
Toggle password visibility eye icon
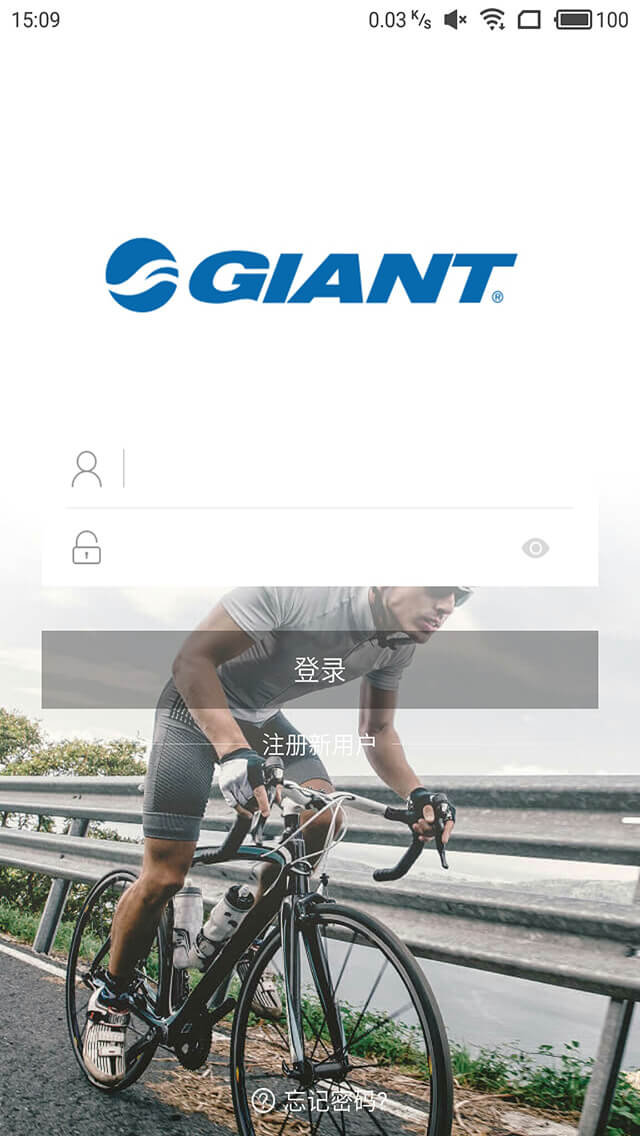tap(535, 548)
